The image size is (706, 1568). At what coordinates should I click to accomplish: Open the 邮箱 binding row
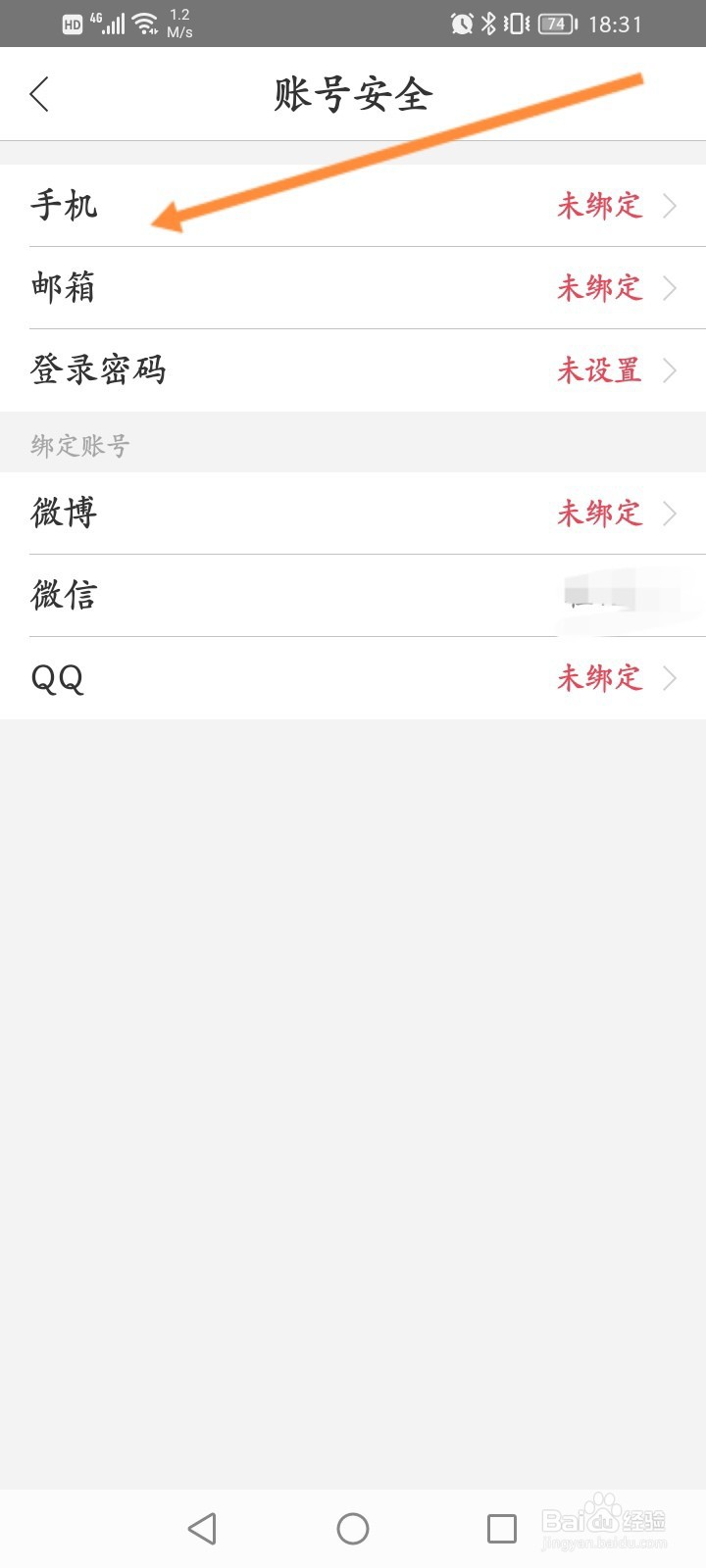coord(353,288)
